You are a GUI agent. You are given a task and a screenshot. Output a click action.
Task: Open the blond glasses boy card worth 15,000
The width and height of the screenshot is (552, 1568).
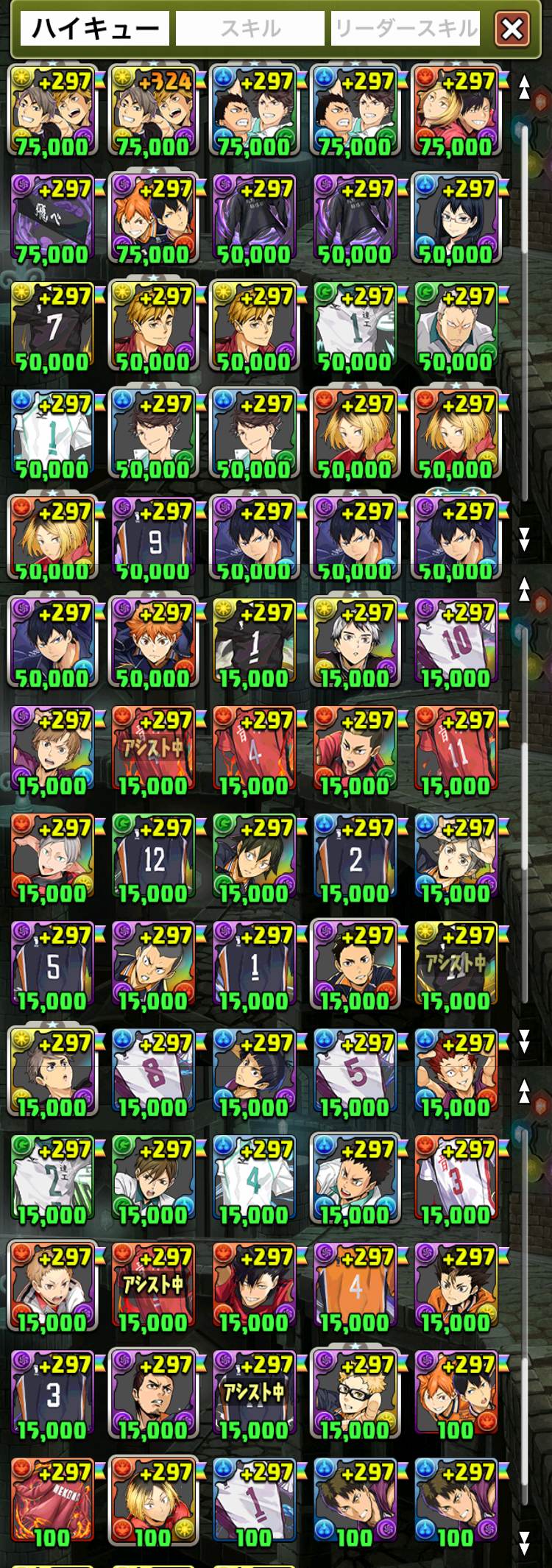tap(355, 1395)
